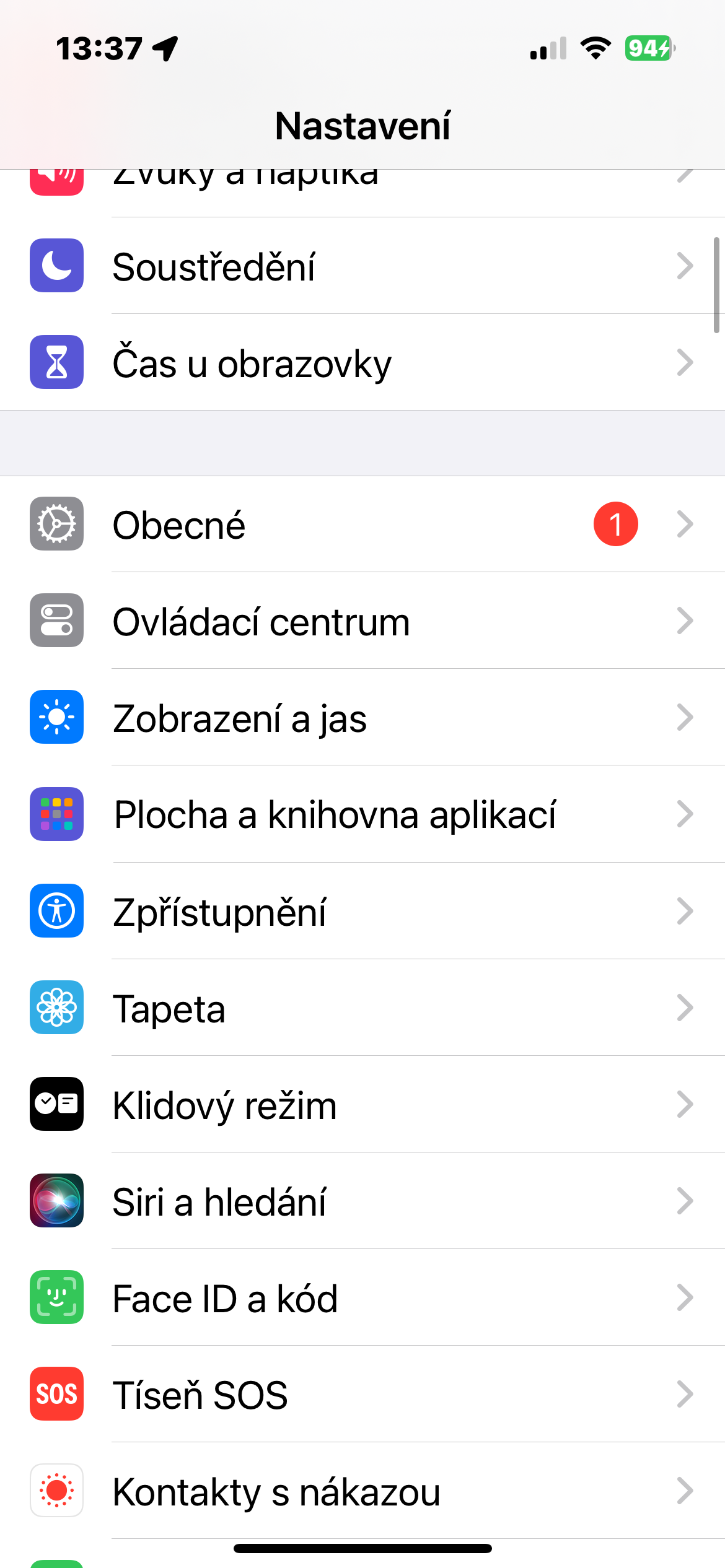725x1568 pixels.
Task: Open Soustředění settings
Action: point(362,266)
